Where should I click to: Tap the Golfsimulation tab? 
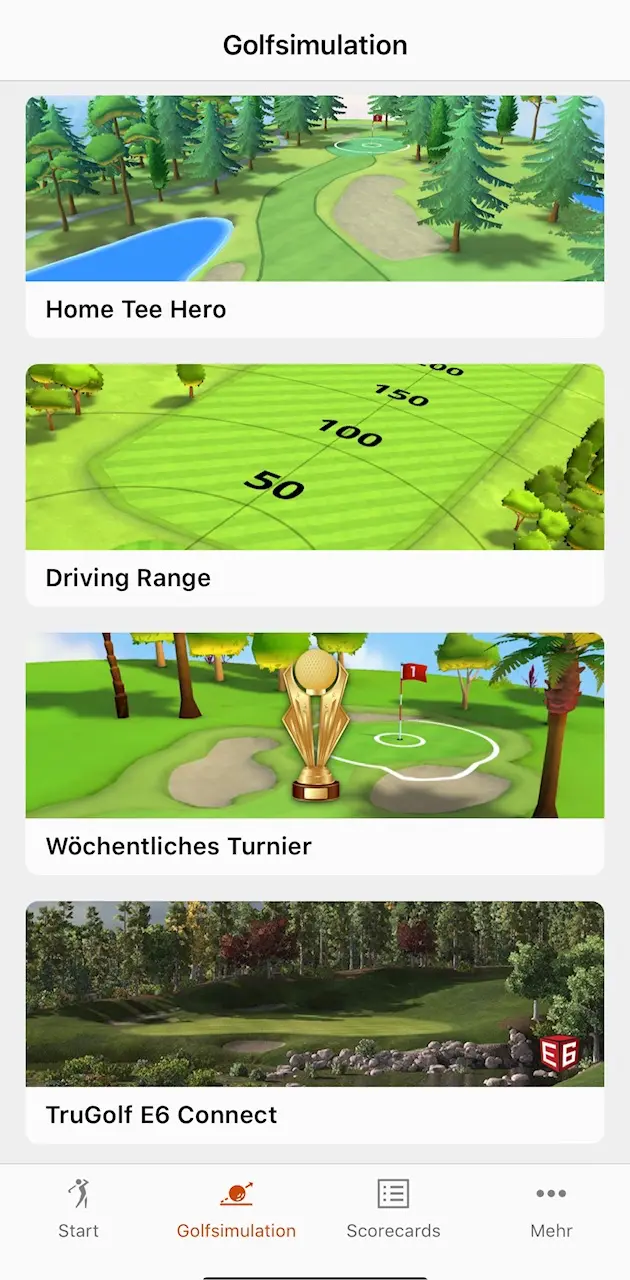tap(236, 1210)
